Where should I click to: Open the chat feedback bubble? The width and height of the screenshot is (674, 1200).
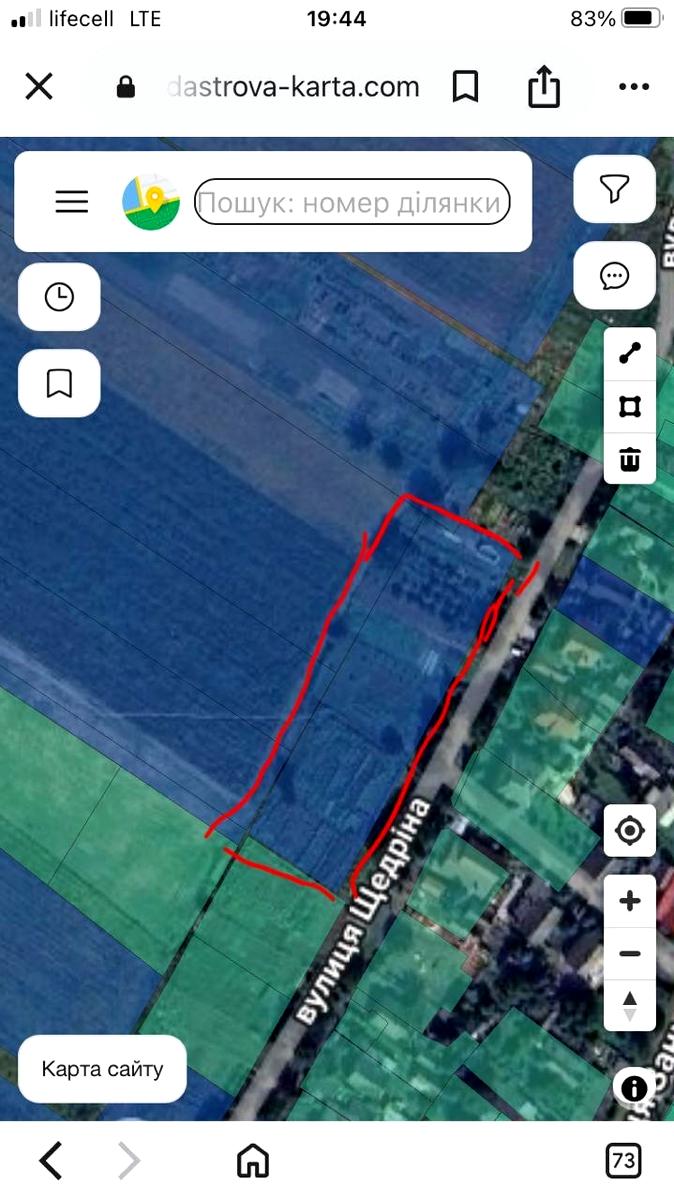(614, 276)
